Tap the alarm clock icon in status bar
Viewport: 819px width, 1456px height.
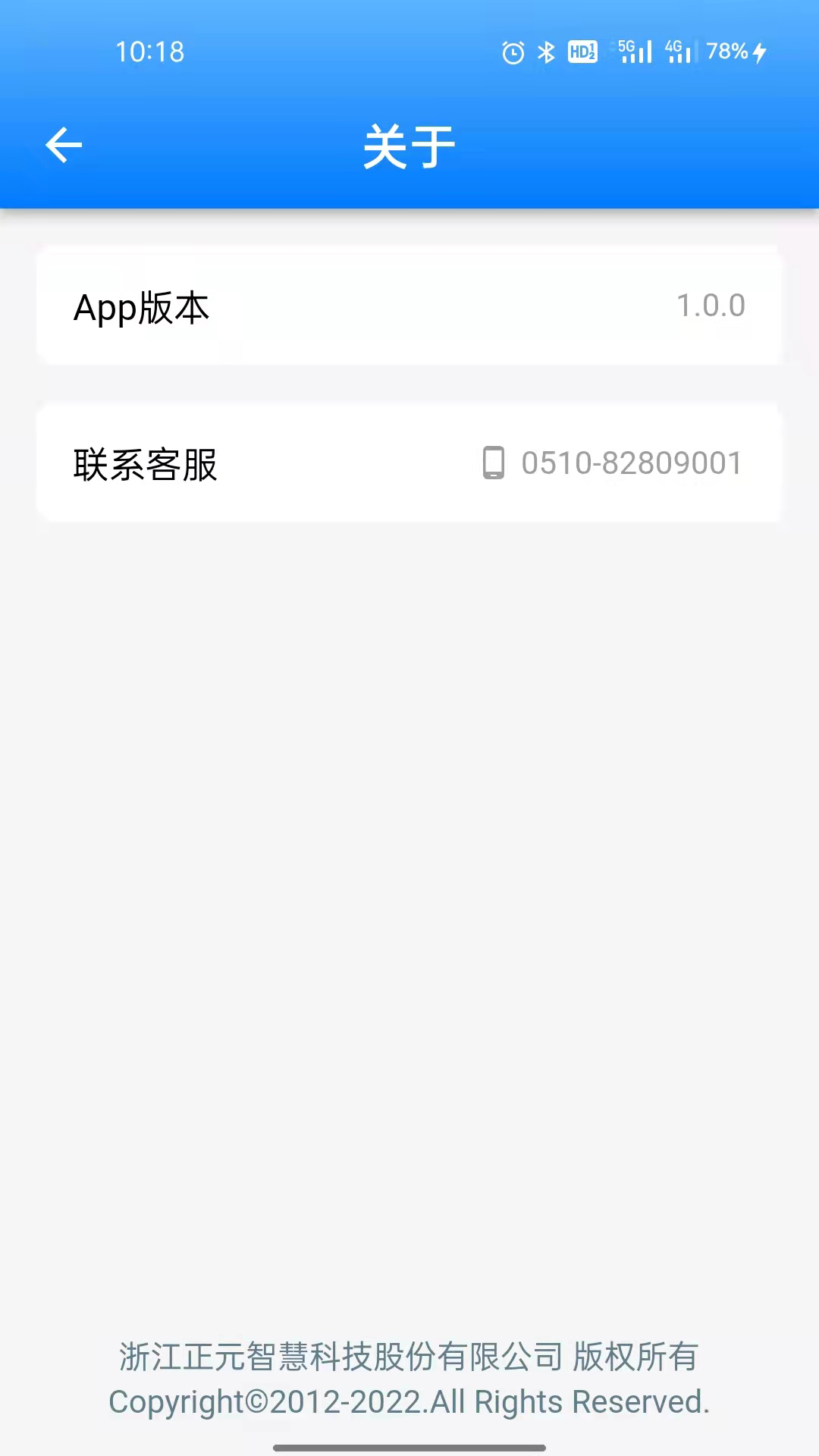click(513, 51)
